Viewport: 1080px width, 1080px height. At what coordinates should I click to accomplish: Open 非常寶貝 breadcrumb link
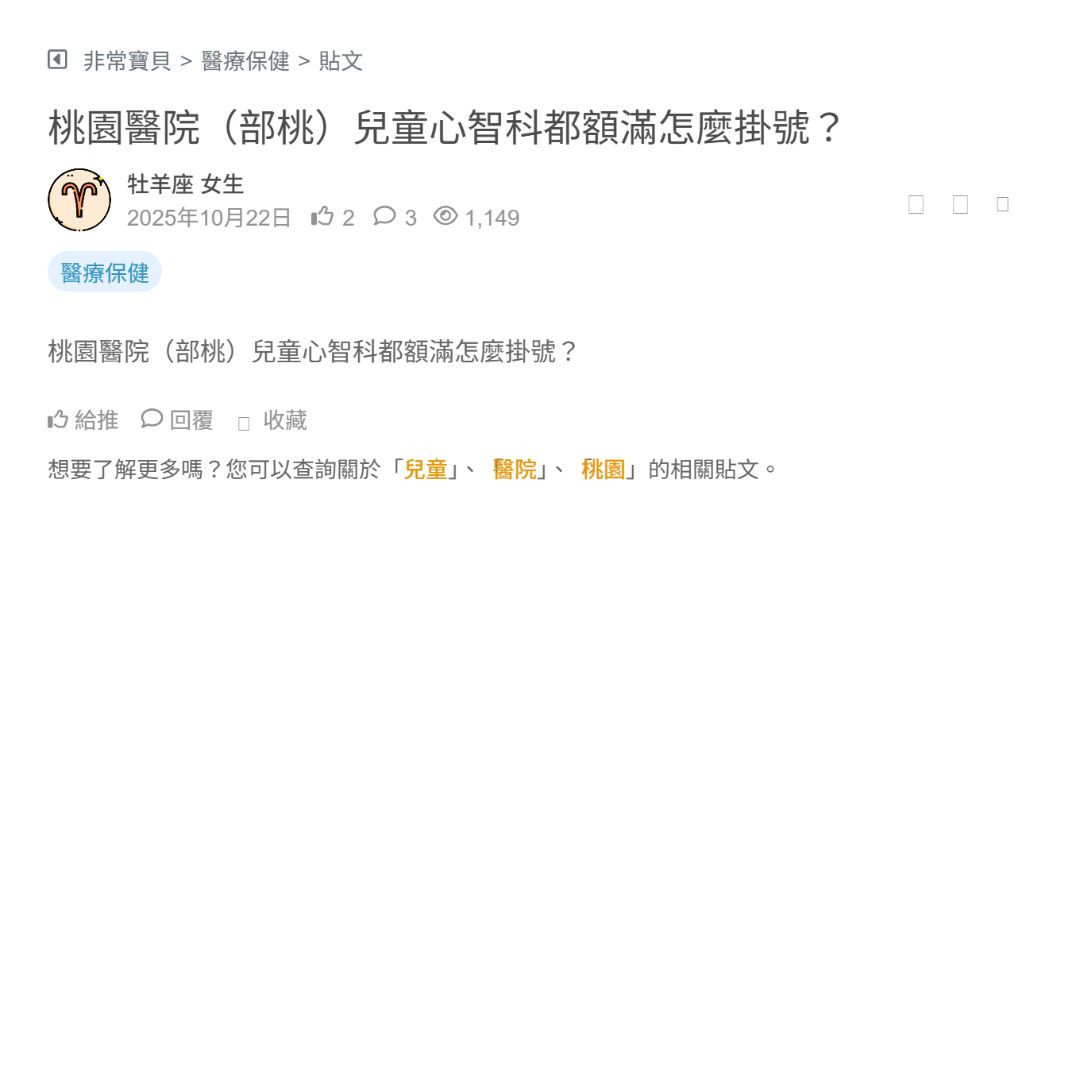click(127, 61)
